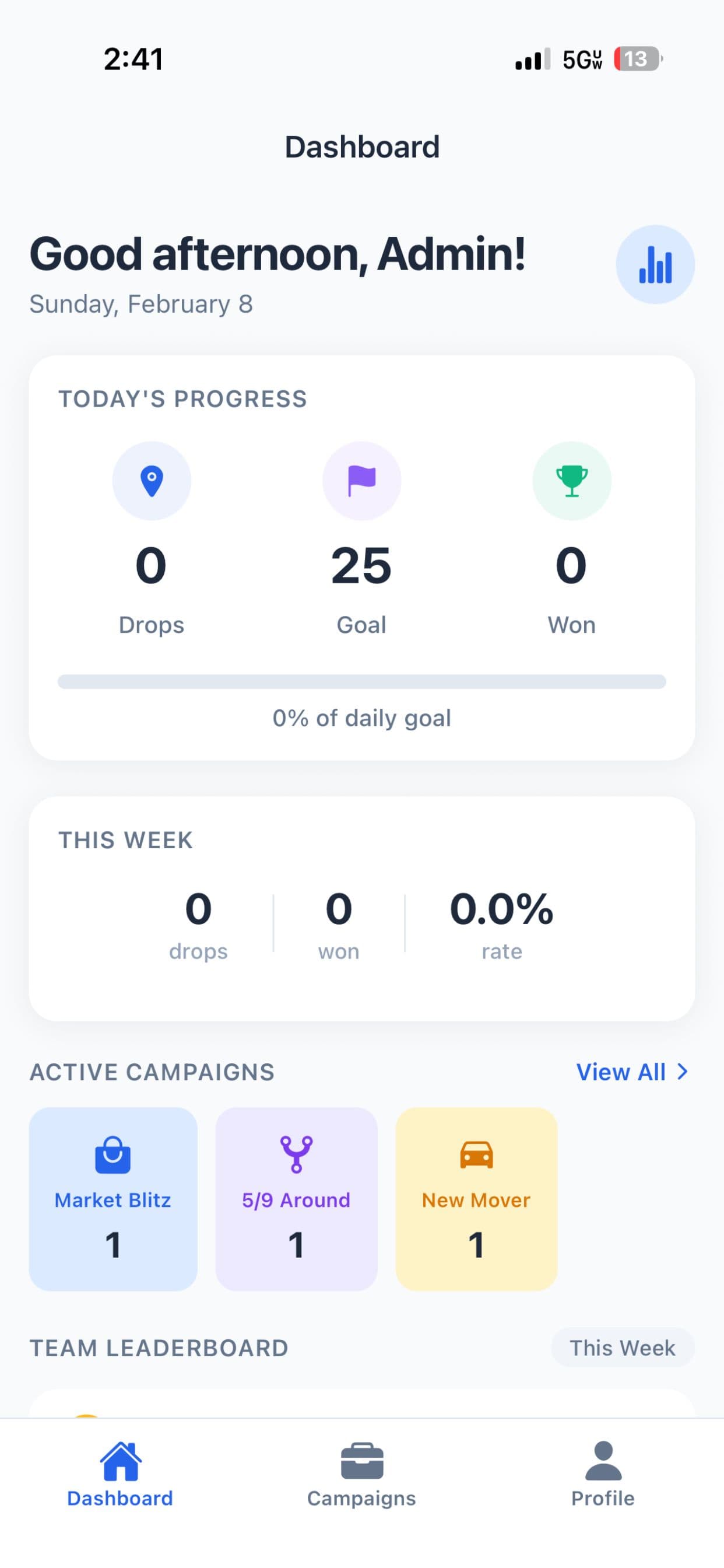Tap the Today's Progress card
This screenshot has width=724, height=1568.
pyautogui.click(x=362, y=557)
